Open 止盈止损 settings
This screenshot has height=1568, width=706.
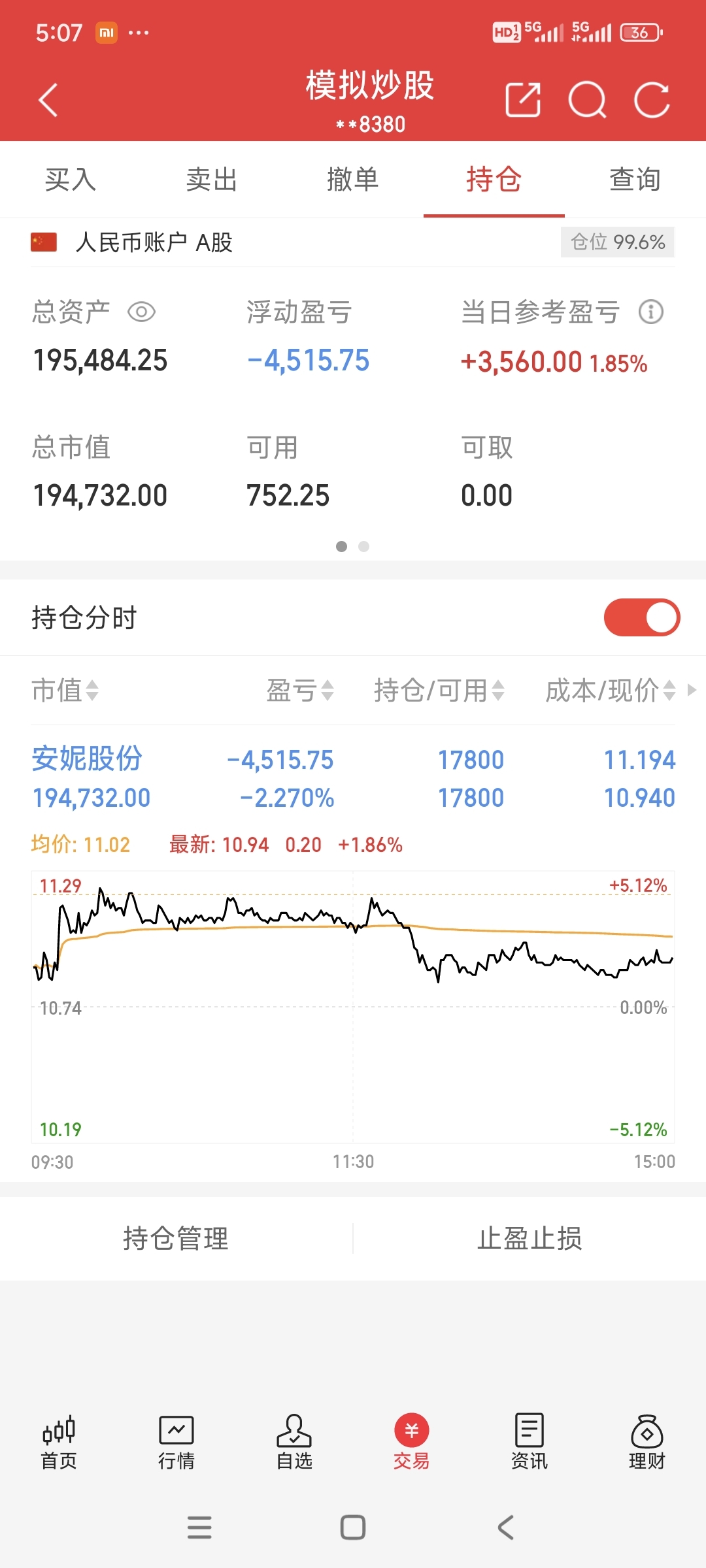coord(529,1238)
